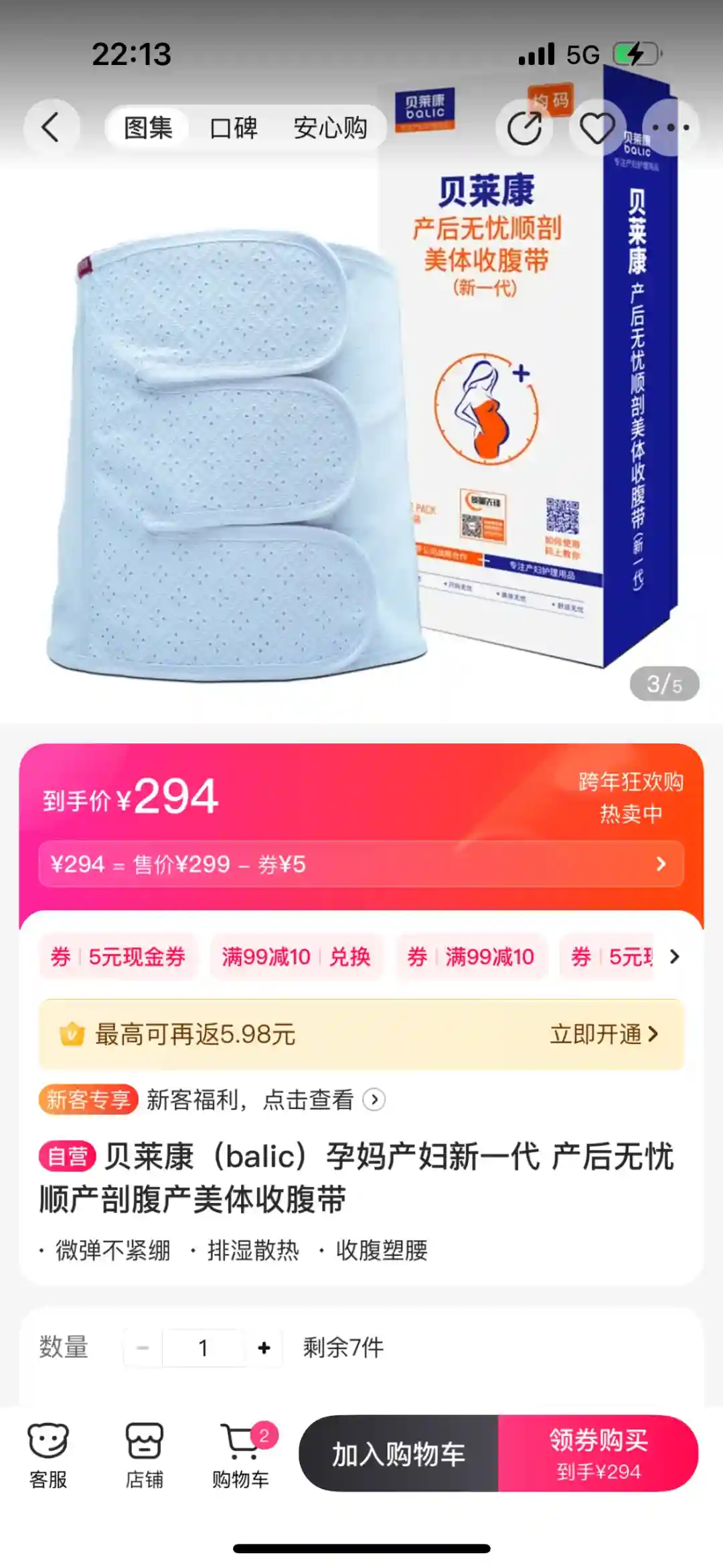Expand the coupon list arrow

(x=675, y=956)
